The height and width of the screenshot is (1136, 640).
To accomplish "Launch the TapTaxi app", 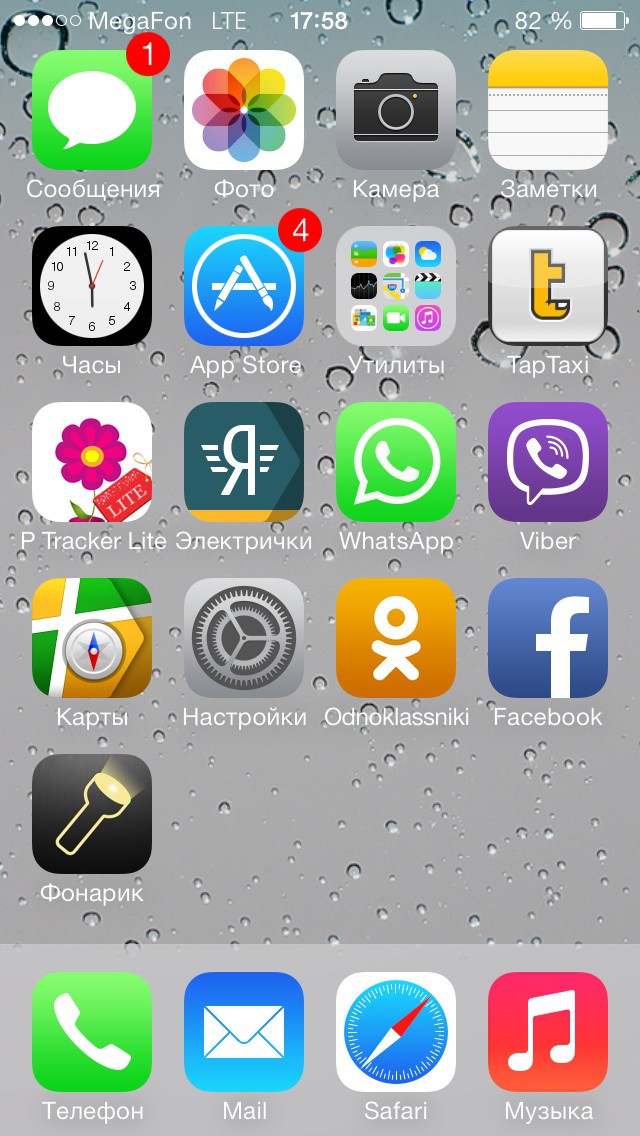I will [x=548, y=286].
